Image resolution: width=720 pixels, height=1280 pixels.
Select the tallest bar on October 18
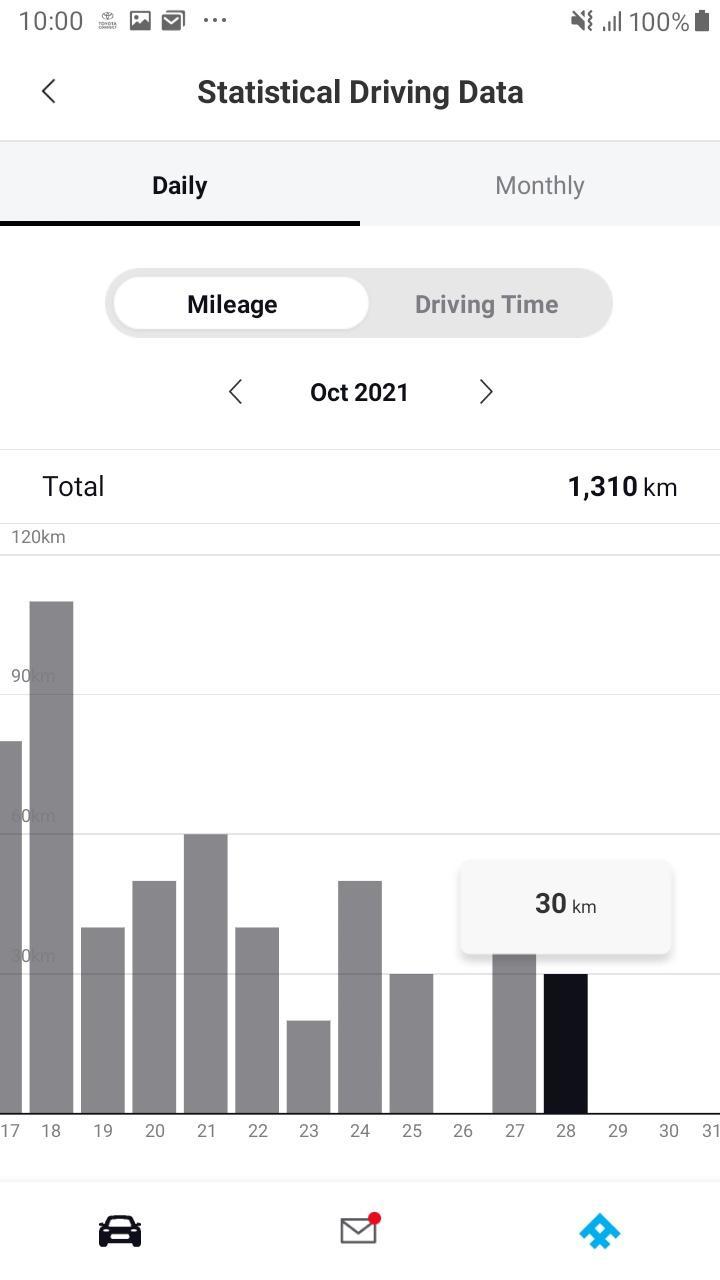point(51,850)
